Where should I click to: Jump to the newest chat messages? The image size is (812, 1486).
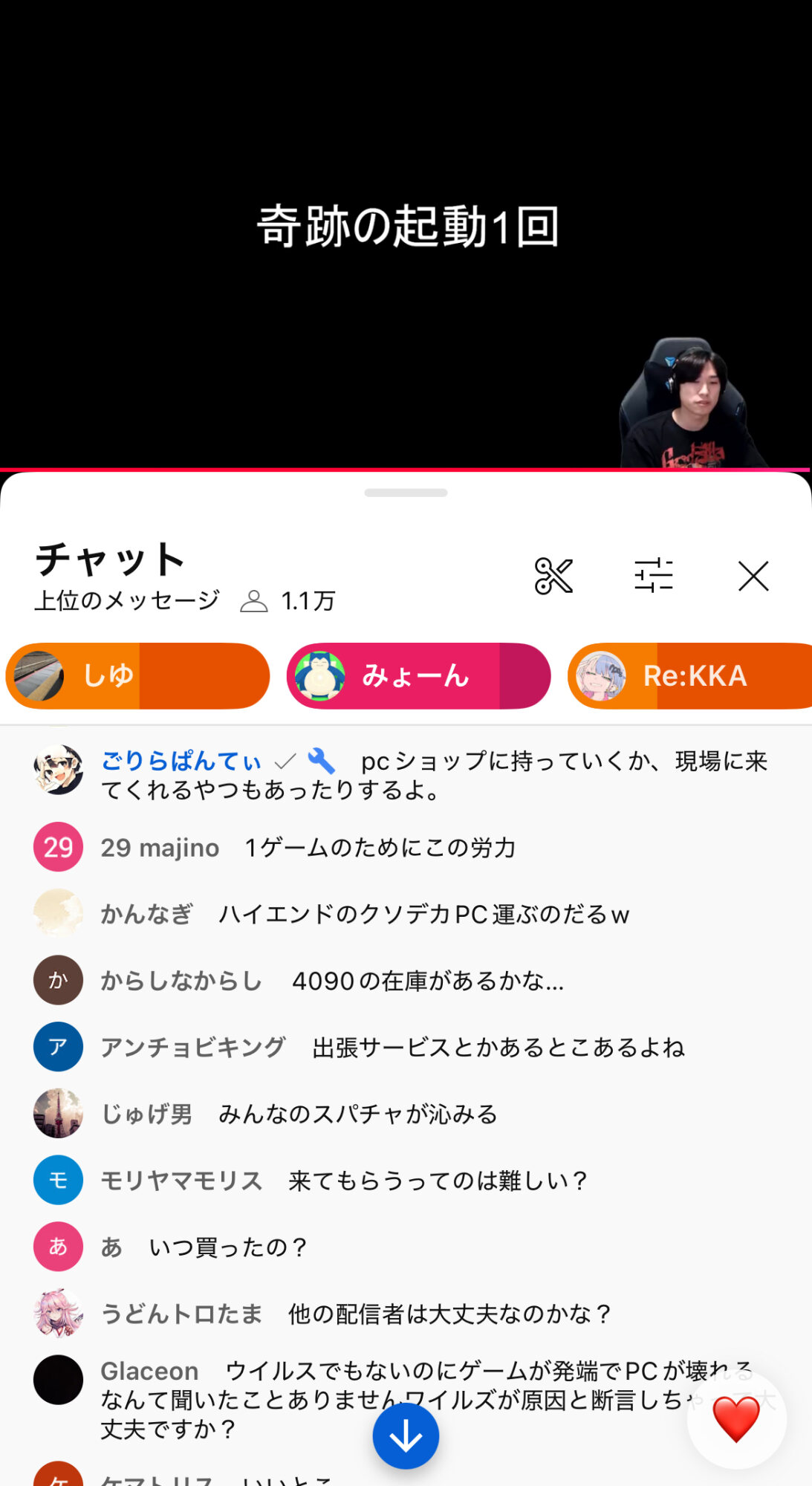point(406,1436)
